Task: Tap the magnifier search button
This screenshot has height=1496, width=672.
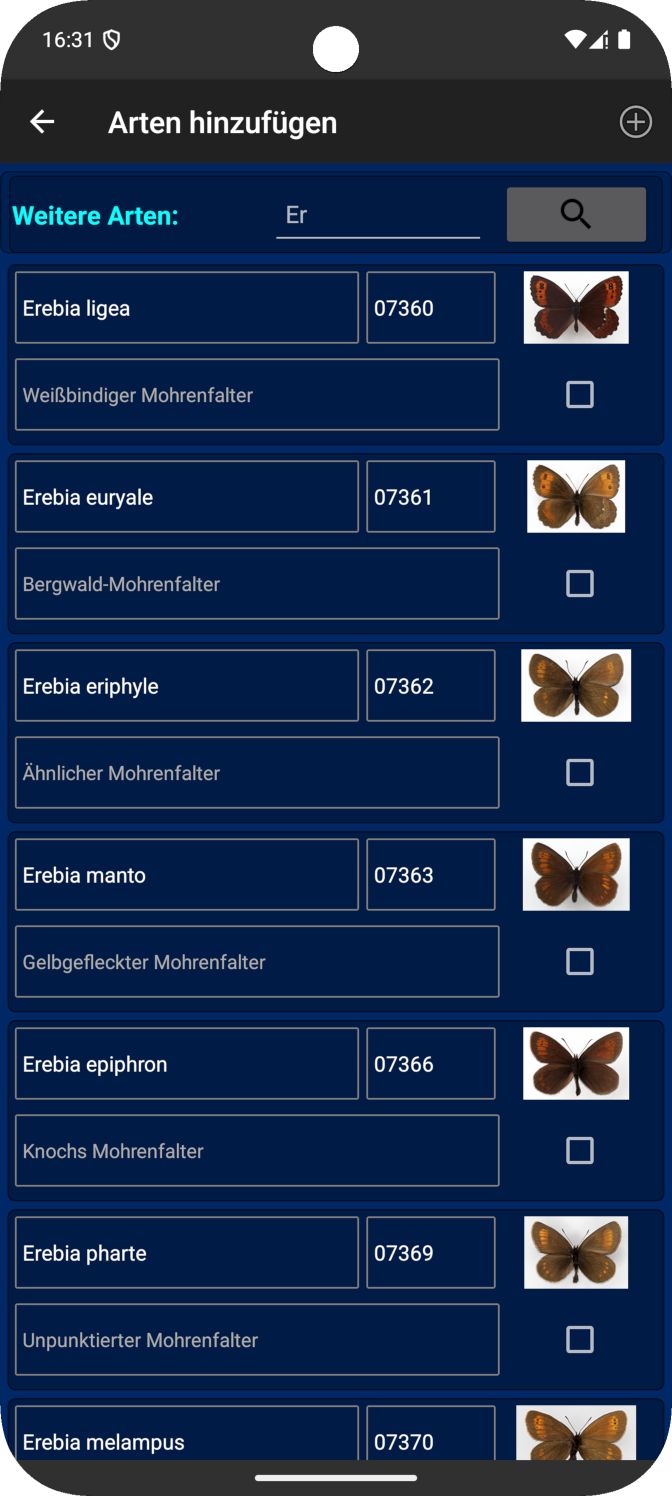Action: pos(576,214)
